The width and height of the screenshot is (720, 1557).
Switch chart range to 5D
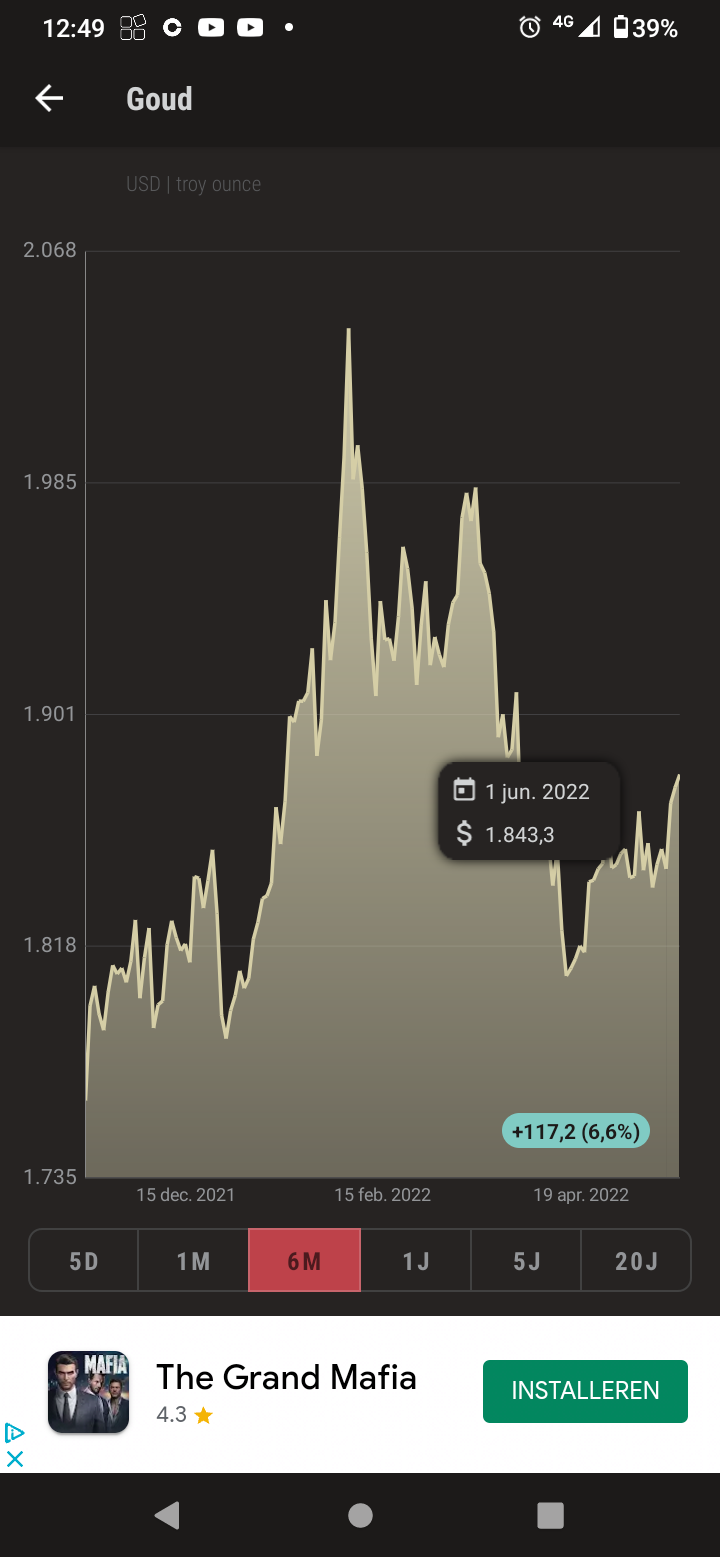(x=84, y=1261)
